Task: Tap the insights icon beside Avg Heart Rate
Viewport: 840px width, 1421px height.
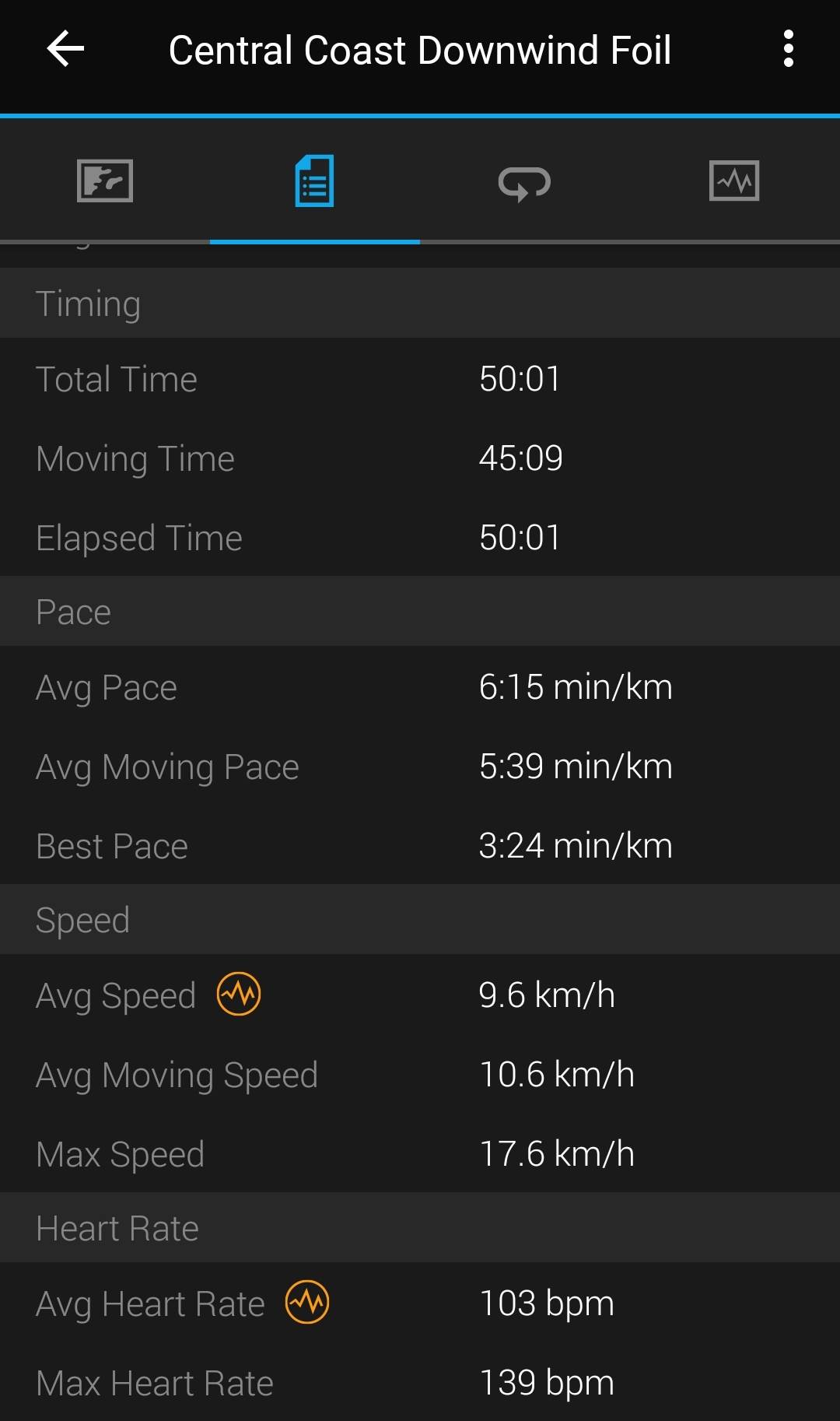Action: [x=307, y=1302]
